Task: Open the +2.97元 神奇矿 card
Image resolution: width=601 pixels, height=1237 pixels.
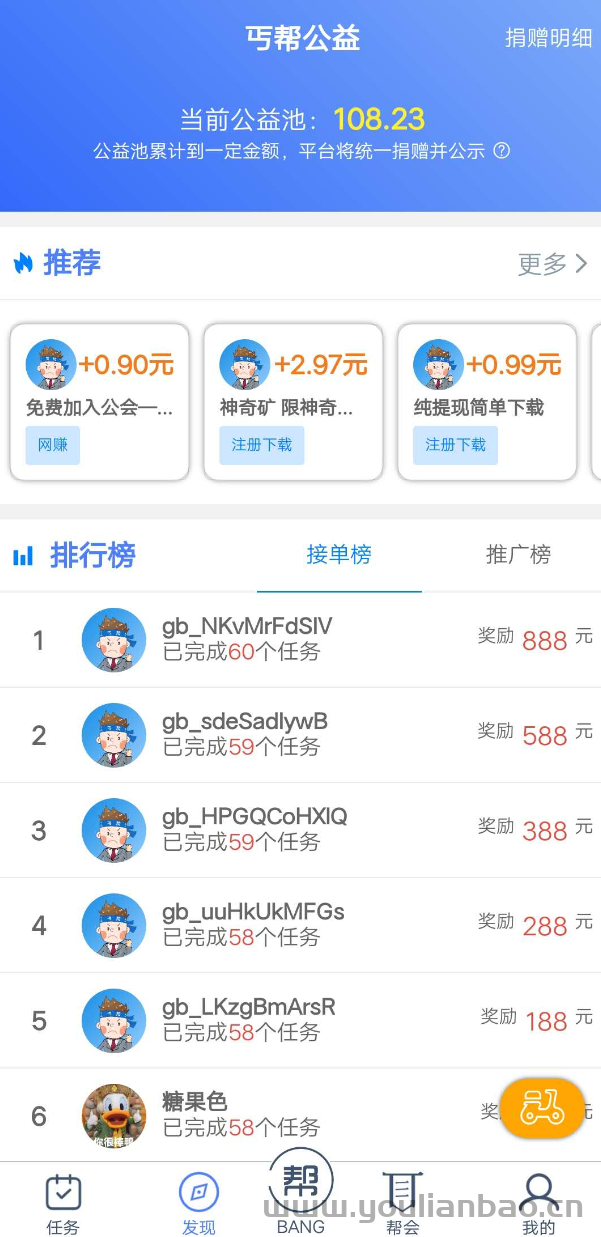Action: (293, 402)
